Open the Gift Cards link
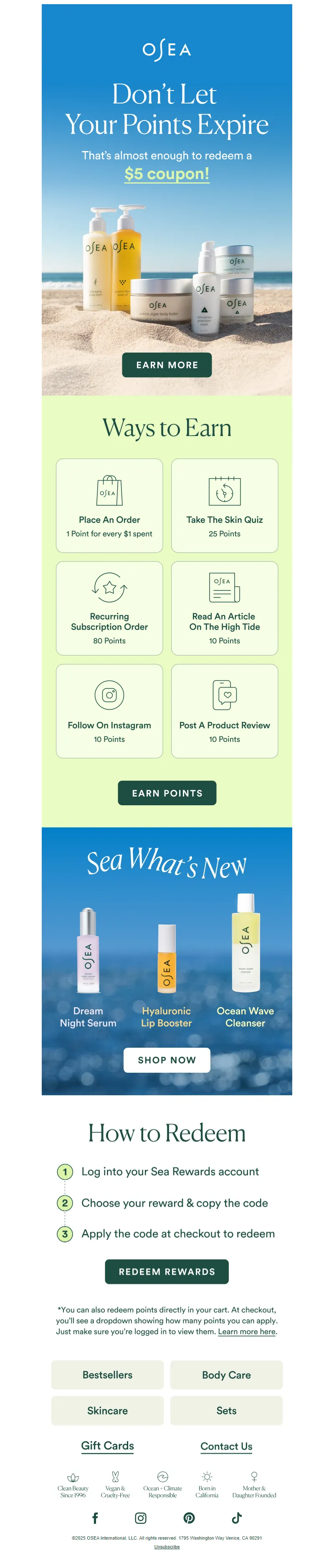Viewport: 334px width, 1568px height. [107, 1446]
